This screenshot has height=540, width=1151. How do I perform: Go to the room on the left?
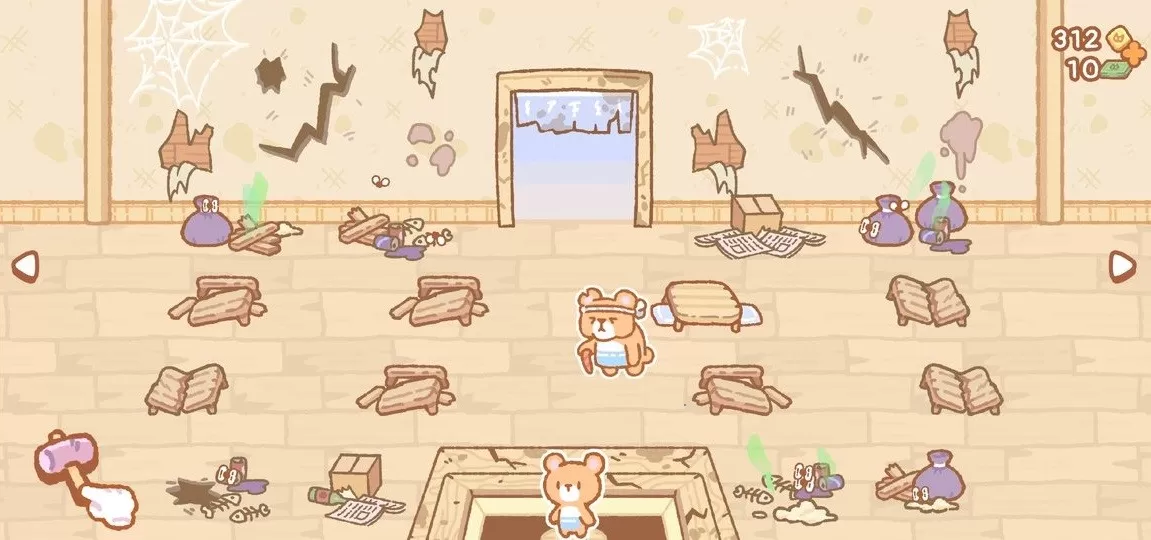tap(25, 266)
